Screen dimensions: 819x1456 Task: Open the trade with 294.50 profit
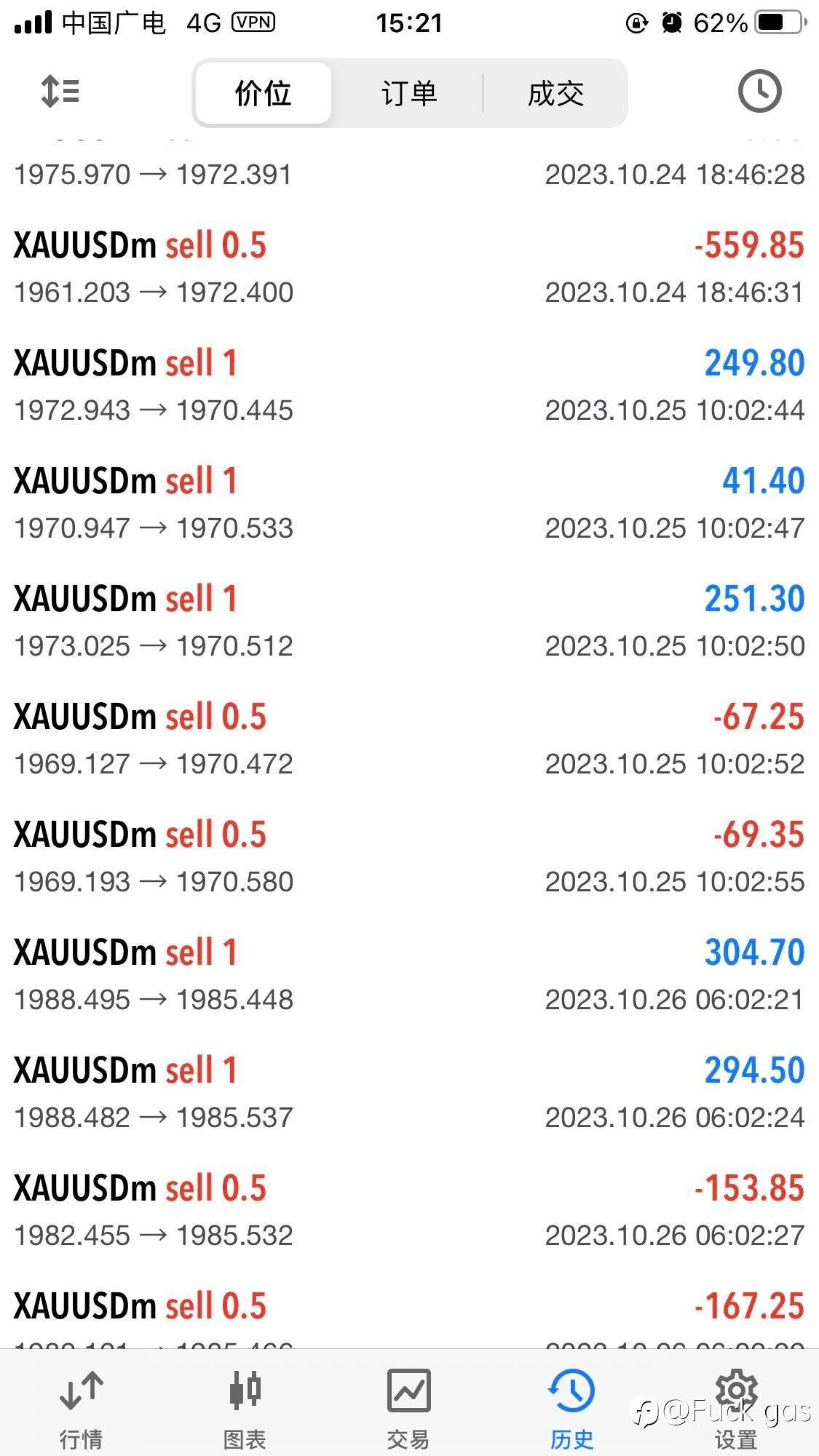[x=409, y=1094]
